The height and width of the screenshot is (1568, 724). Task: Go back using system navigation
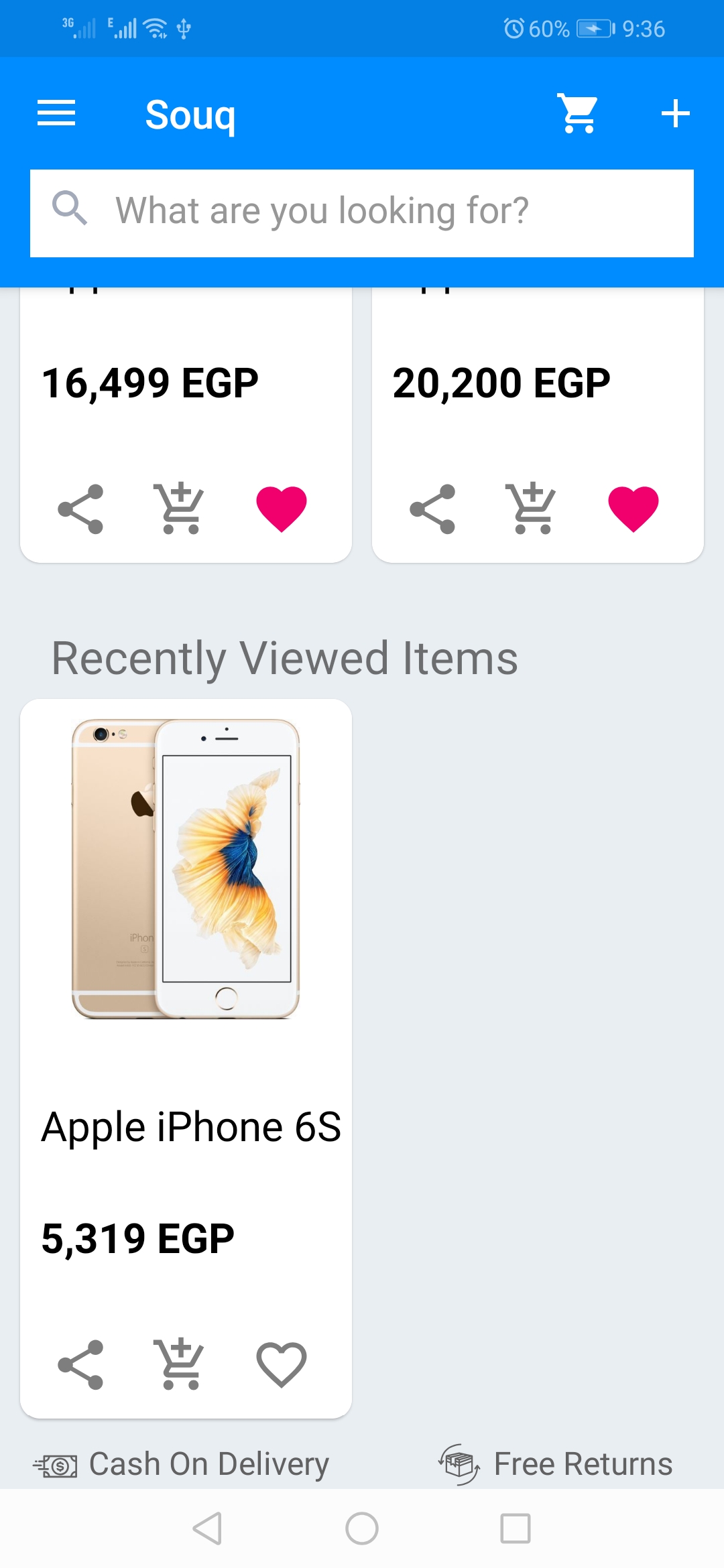tap(207, 1528)
